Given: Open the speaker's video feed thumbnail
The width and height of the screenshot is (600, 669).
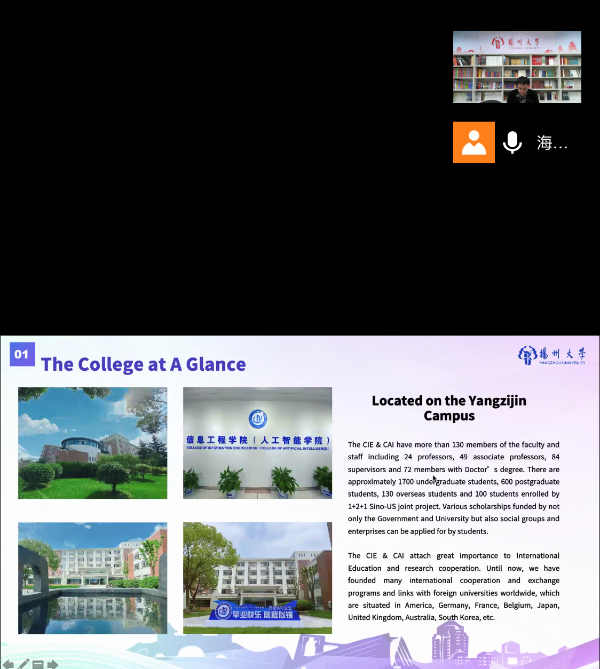Looking at the screenshot, I should pyautogui.click(x=516, y=67).
